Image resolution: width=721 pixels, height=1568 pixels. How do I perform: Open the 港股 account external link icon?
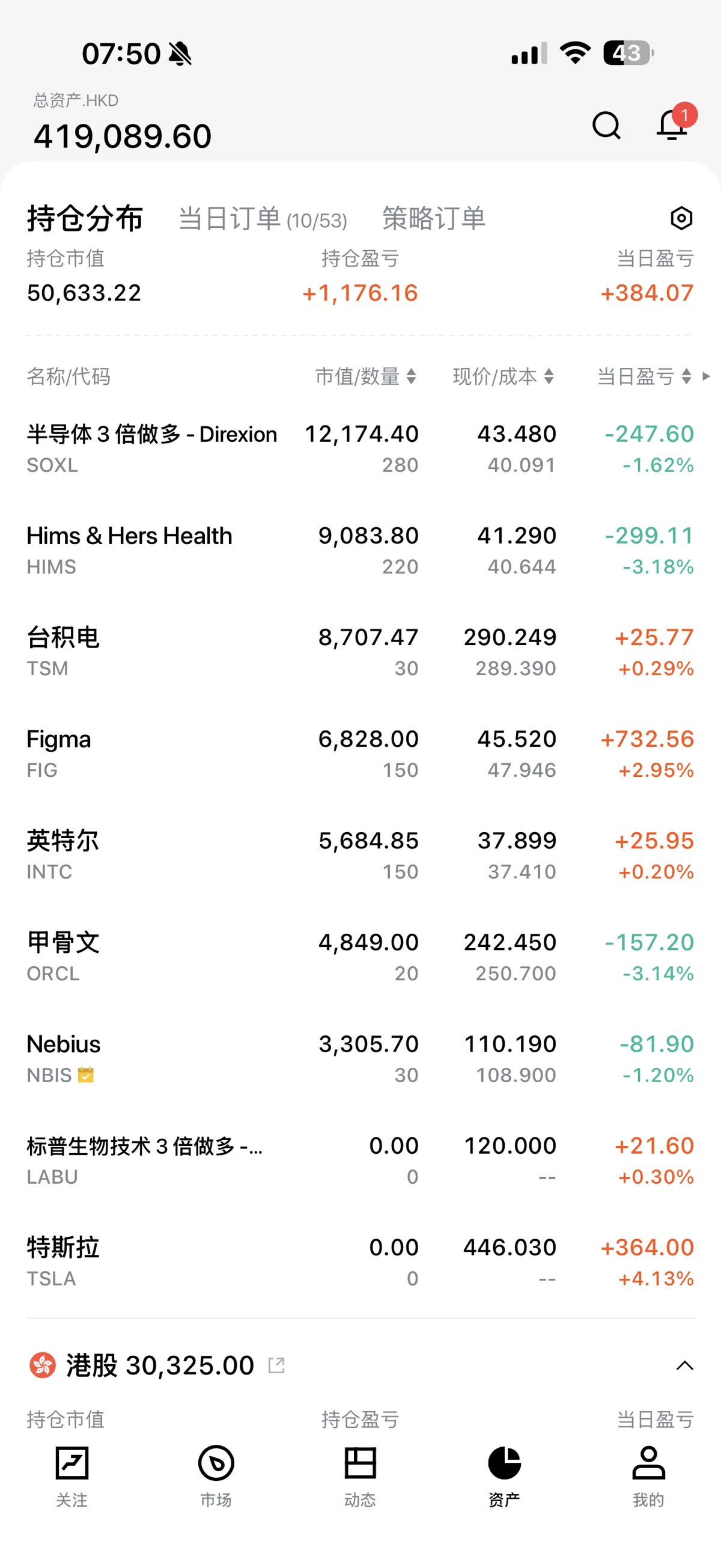(x=276, y=1365)
